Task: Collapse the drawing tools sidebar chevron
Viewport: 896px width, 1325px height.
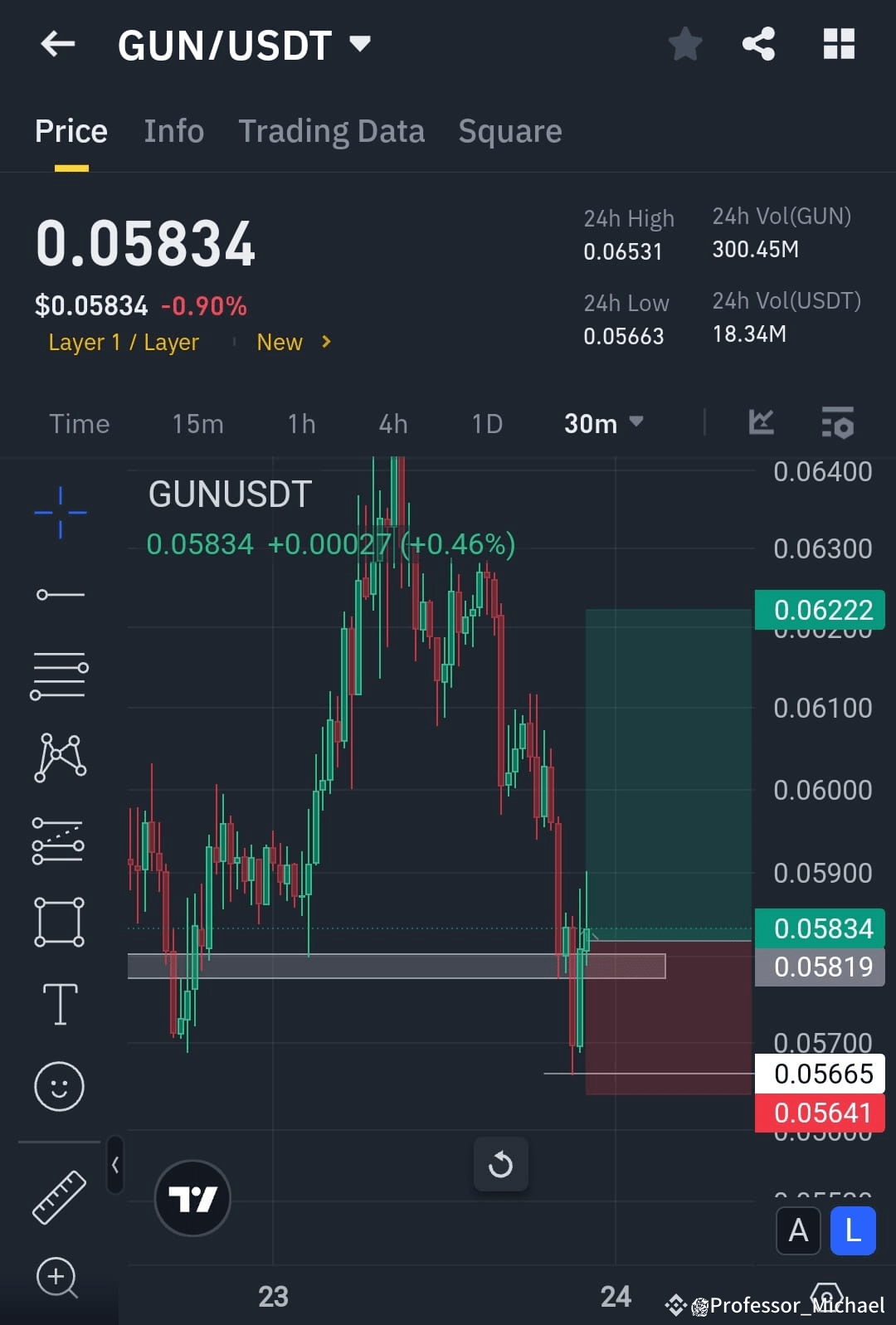Action: tap(114, 1165)
